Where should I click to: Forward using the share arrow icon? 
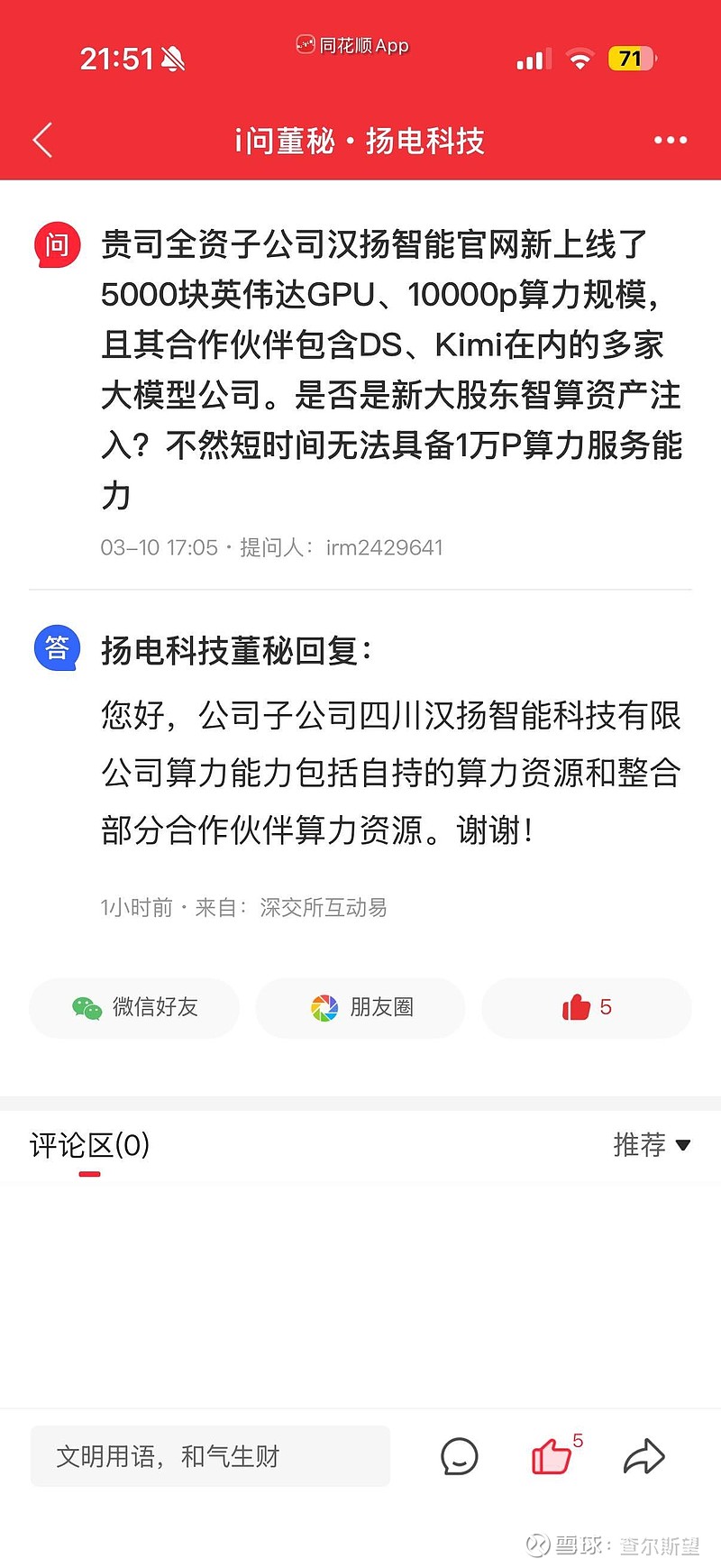pyautogui.click(x=644, y=1456)
